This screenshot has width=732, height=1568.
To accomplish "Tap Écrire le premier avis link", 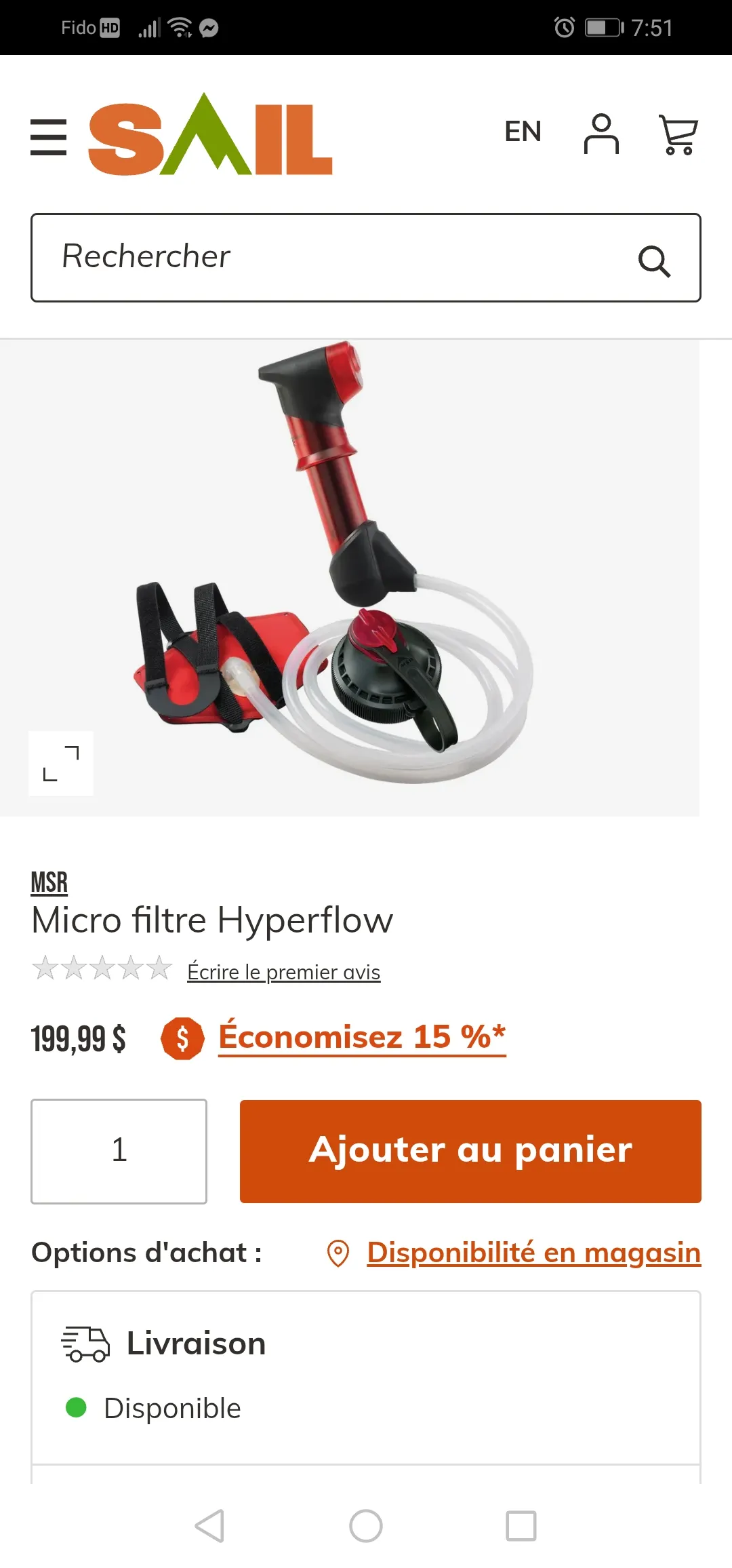I will coord(283,972).
